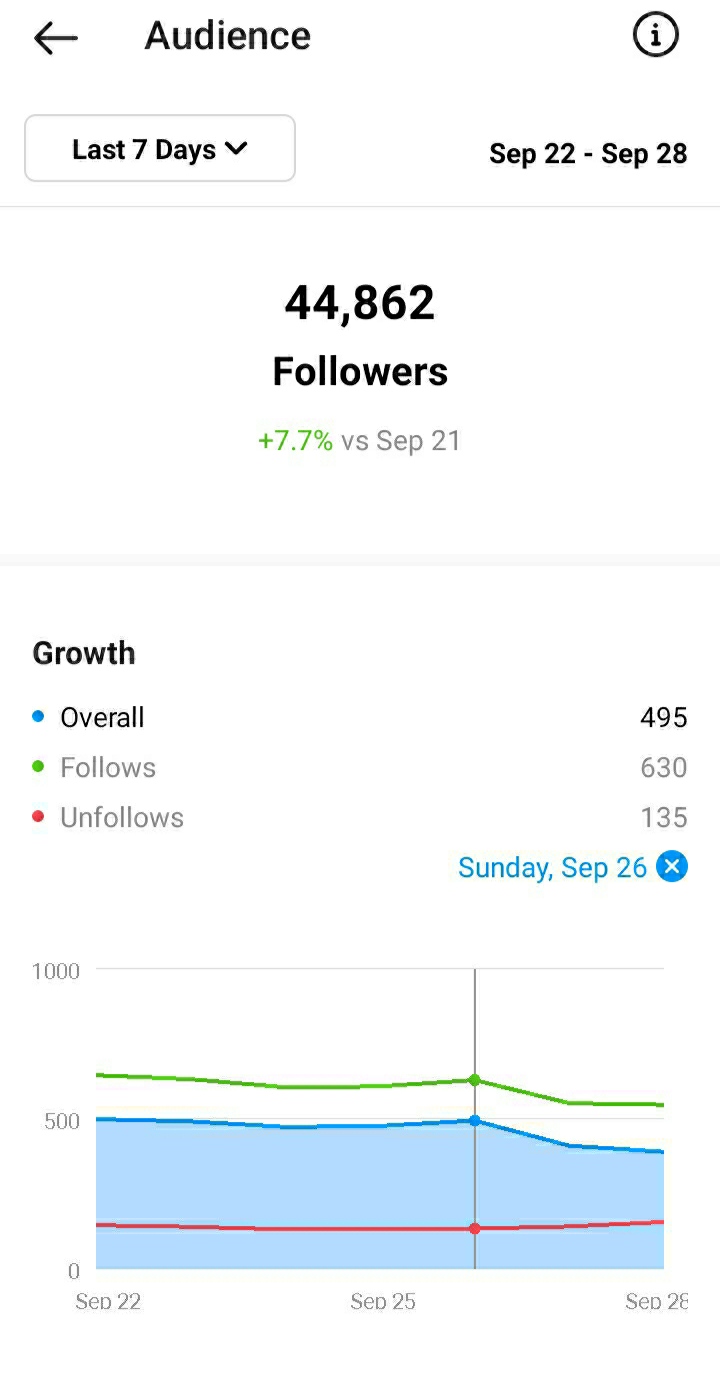Dismiss the Sunday, Sep 26 selection

point(672,867)
